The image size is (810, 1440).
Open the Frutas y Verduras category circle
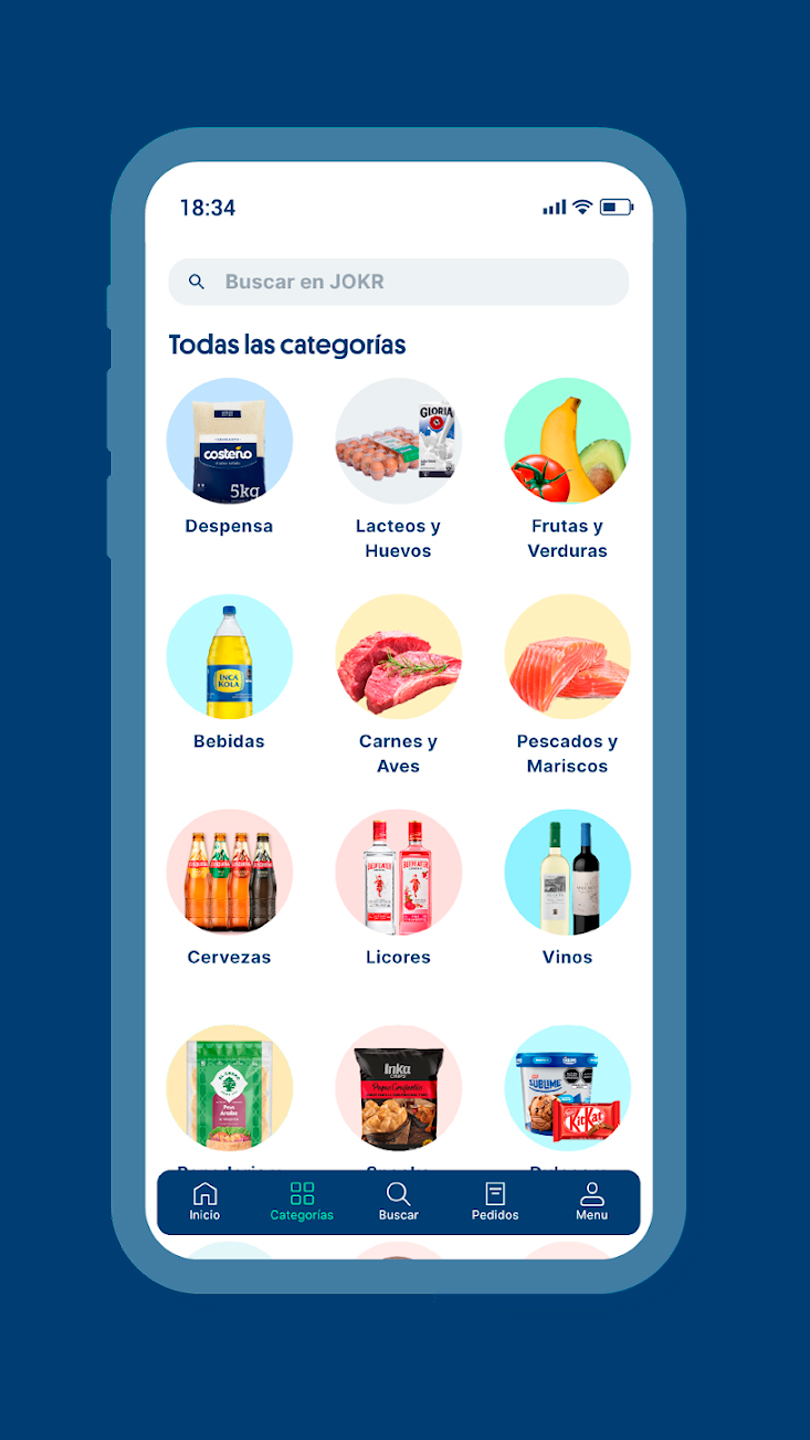coord(567,443)
